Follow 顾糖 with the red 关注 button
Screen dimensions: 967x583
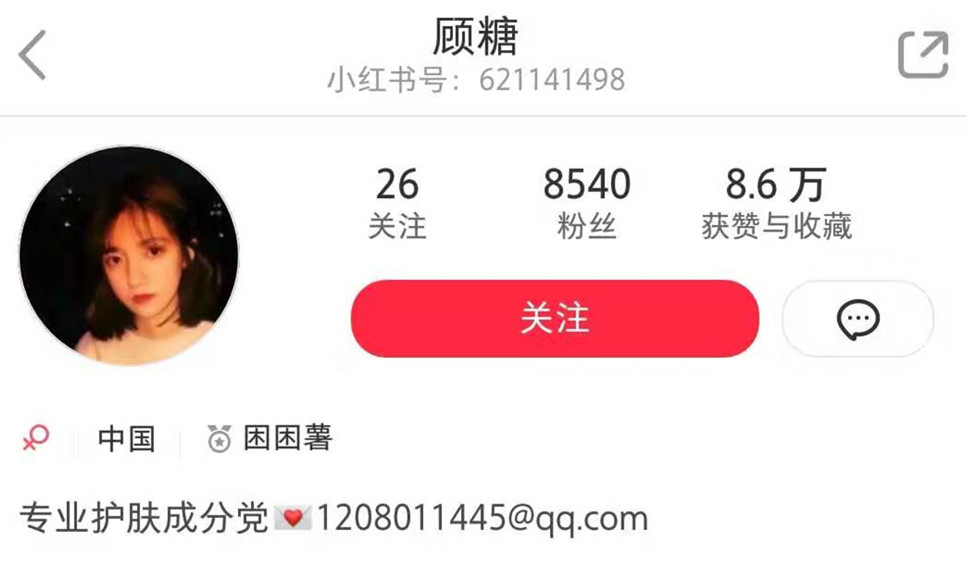coord(555,319)
